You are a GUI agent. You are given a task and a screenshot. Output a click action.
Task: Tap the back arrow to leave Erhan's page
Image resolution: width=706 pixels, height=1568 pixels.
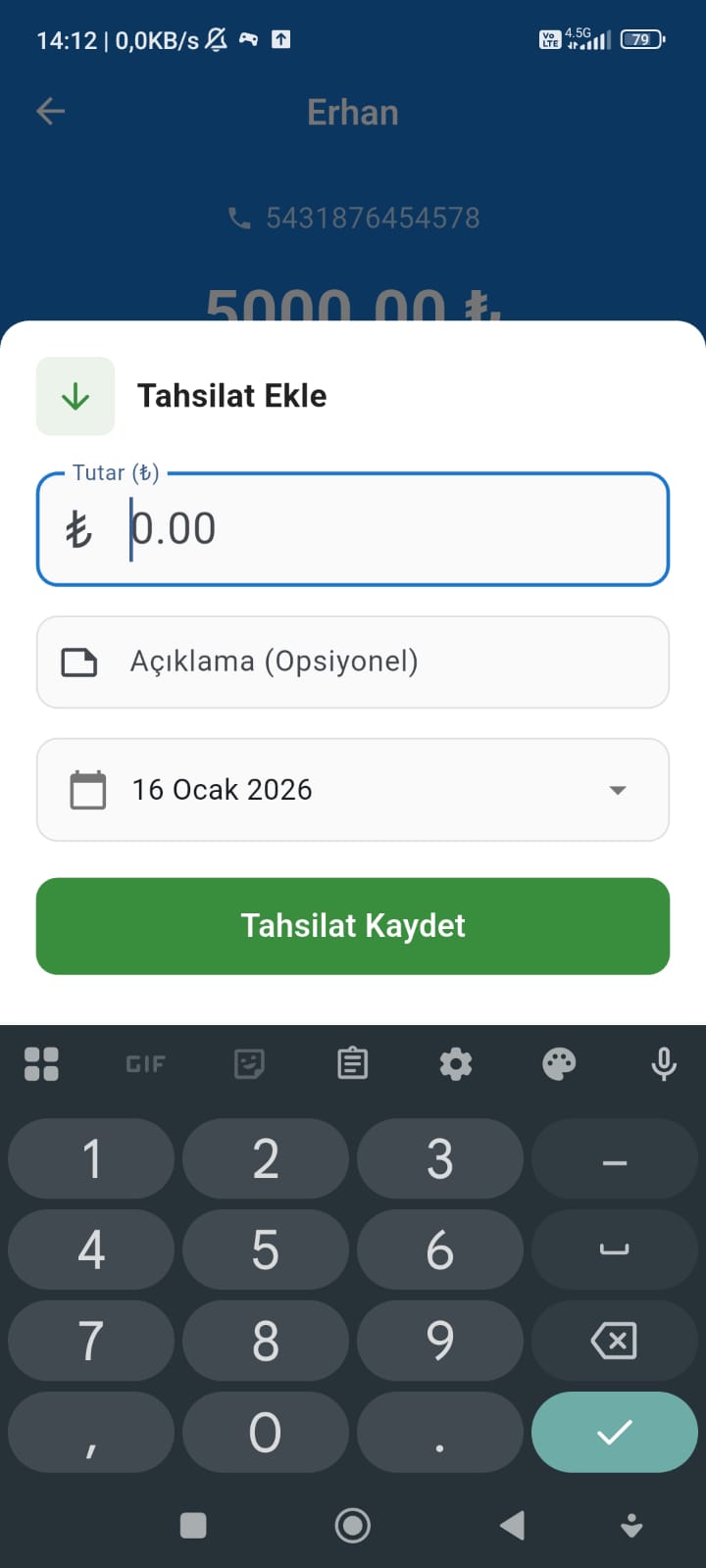[x=50, y=111]
